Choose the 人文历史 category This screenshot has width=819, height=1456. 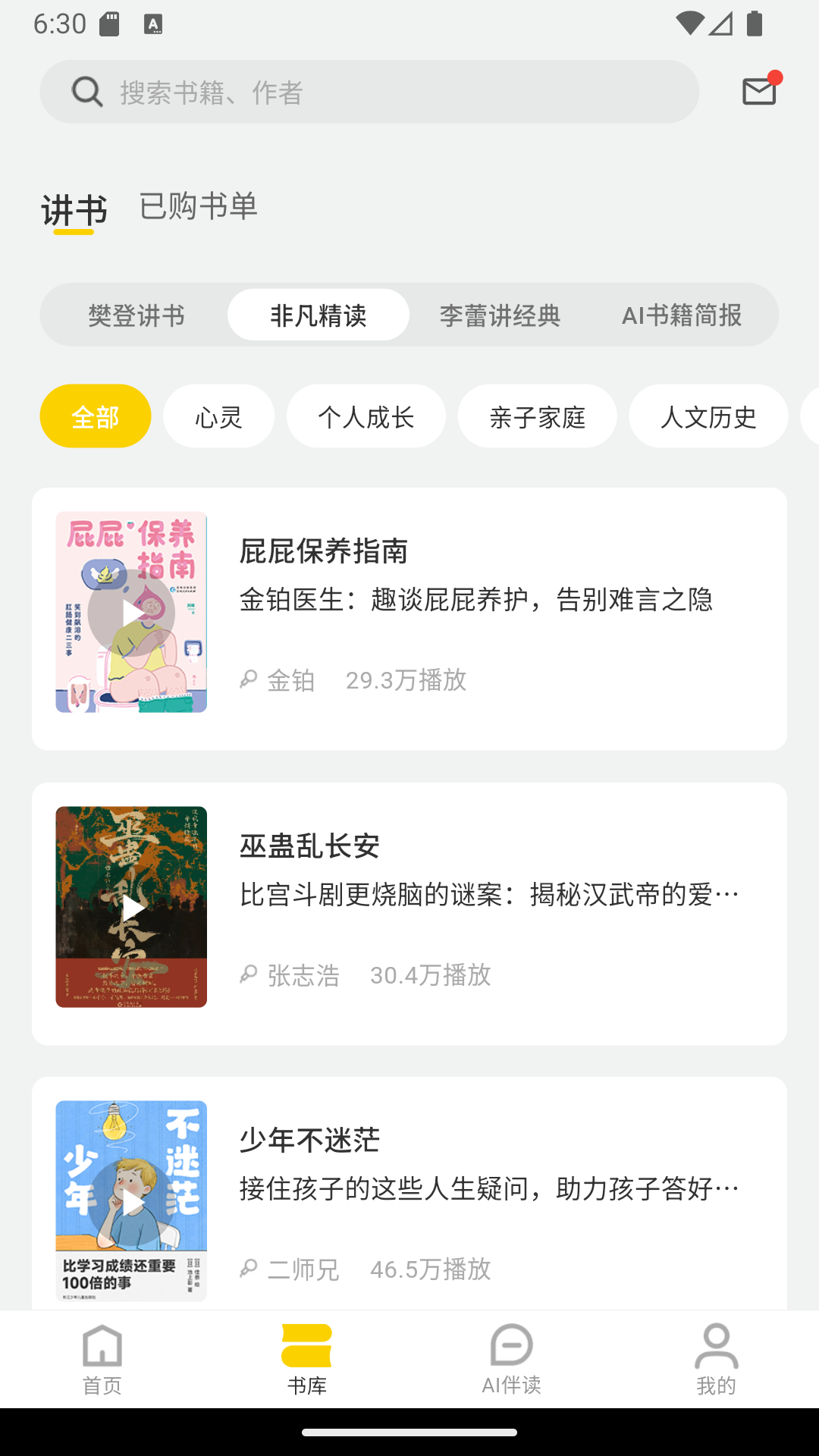(x=708, y=416)
